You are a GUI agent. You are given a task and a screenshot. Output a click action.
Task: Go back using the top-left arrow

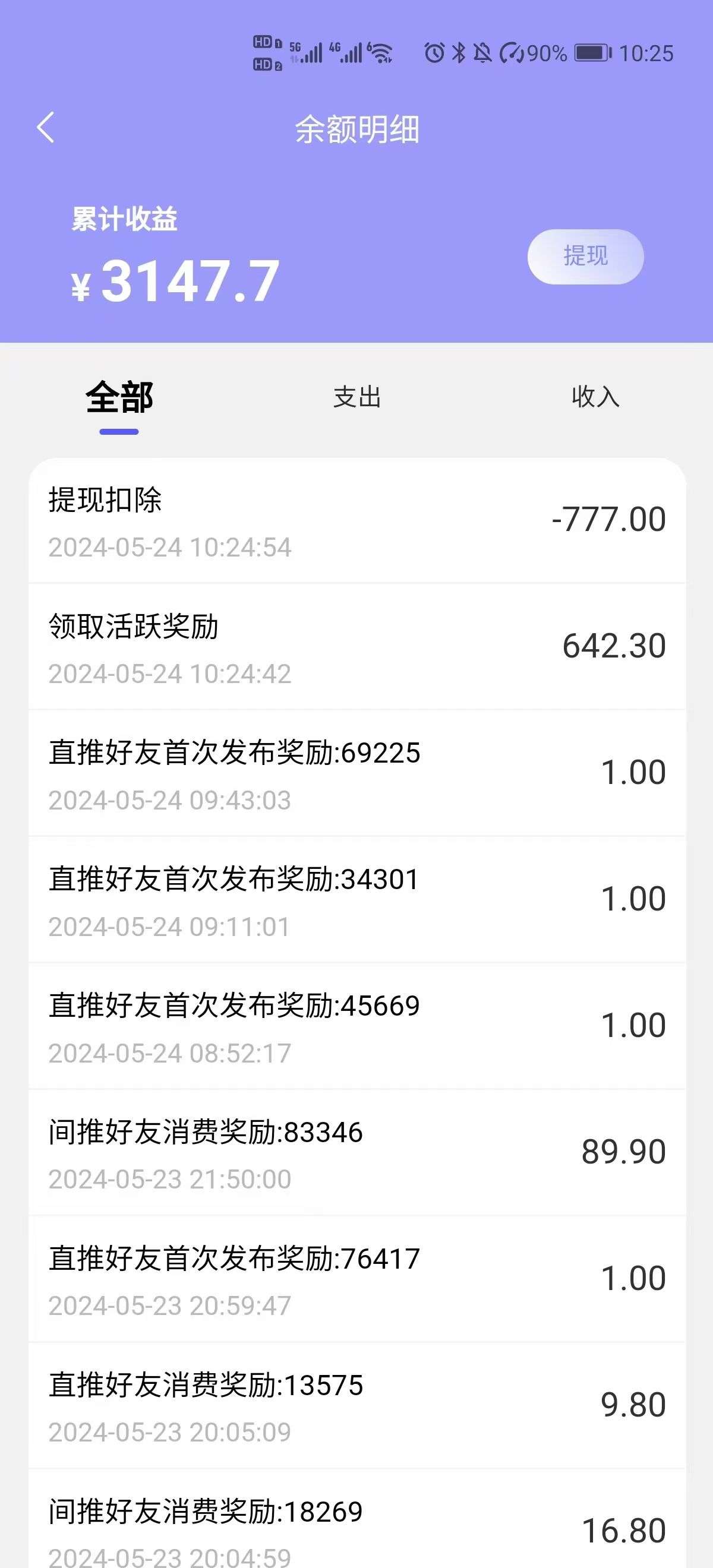point(46,128)
